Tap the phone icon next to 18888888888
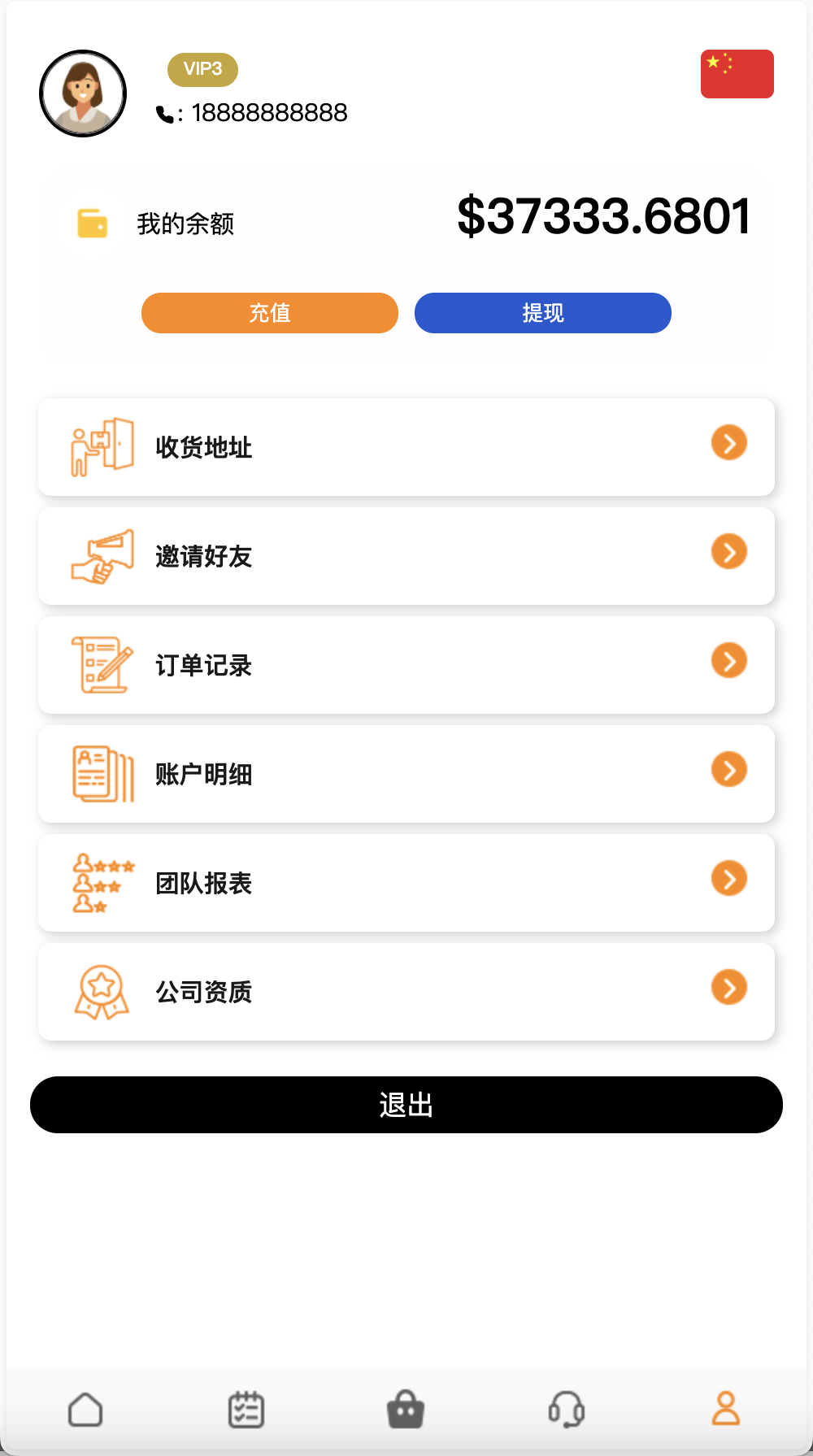Viewport: 813px width, 1456px height. point(165,114)
